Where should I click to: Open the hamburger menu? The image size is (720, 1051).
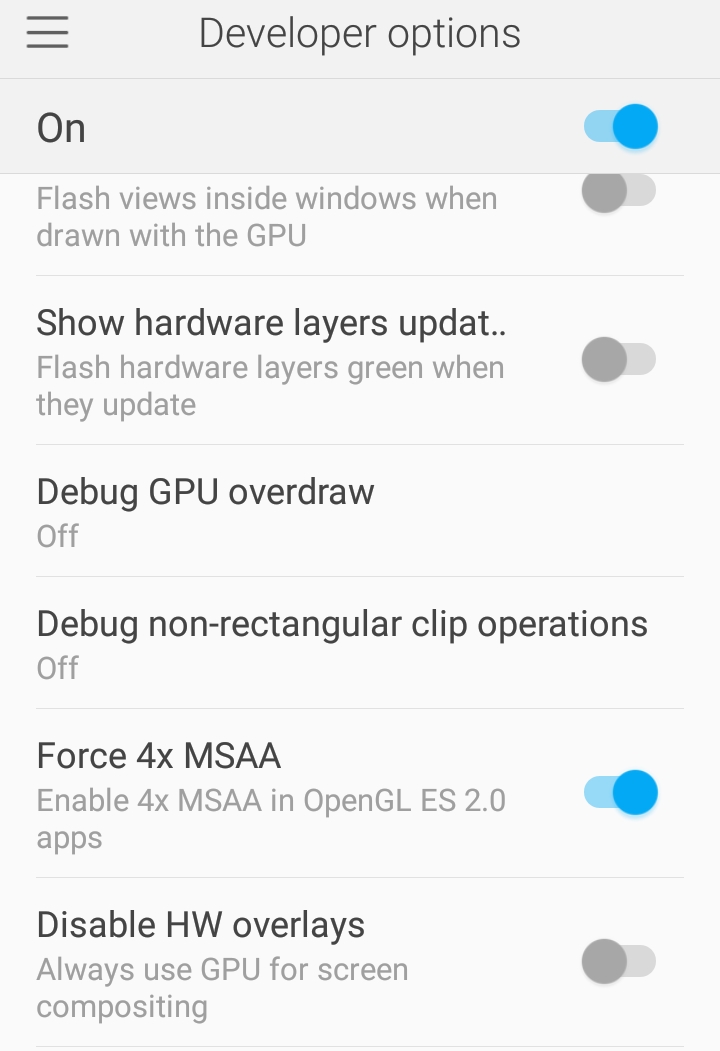click(x=47, y=33)
